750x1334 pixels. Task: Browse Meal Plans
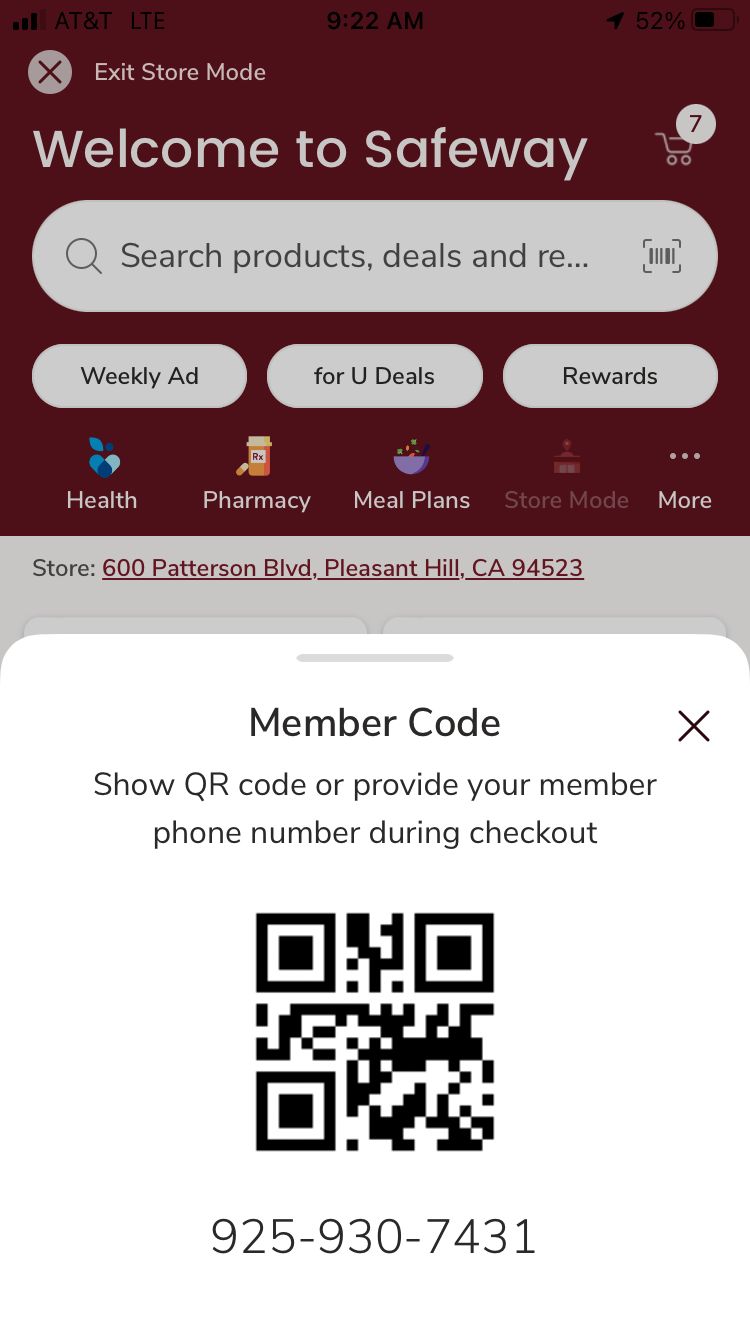411,474
